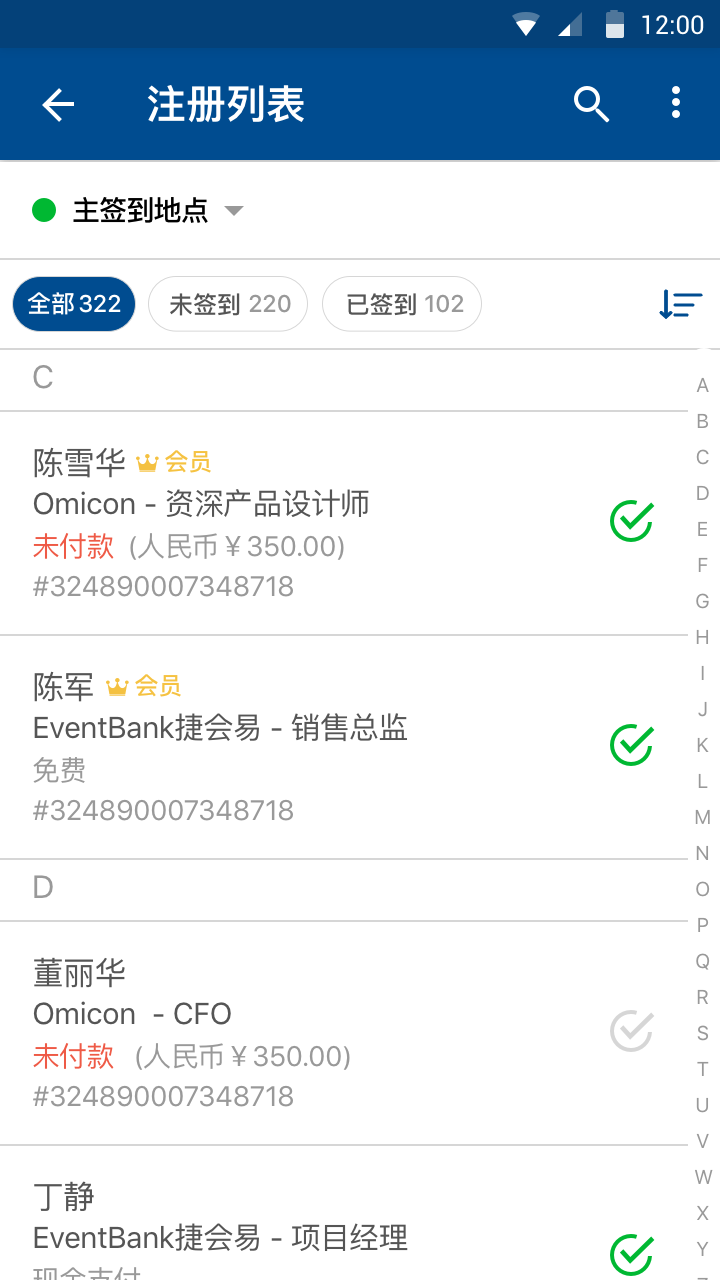Select the 全部 322 filter chip
Image resolution: width=720 pixels, height=1280 pixels.
coord(73,303)
